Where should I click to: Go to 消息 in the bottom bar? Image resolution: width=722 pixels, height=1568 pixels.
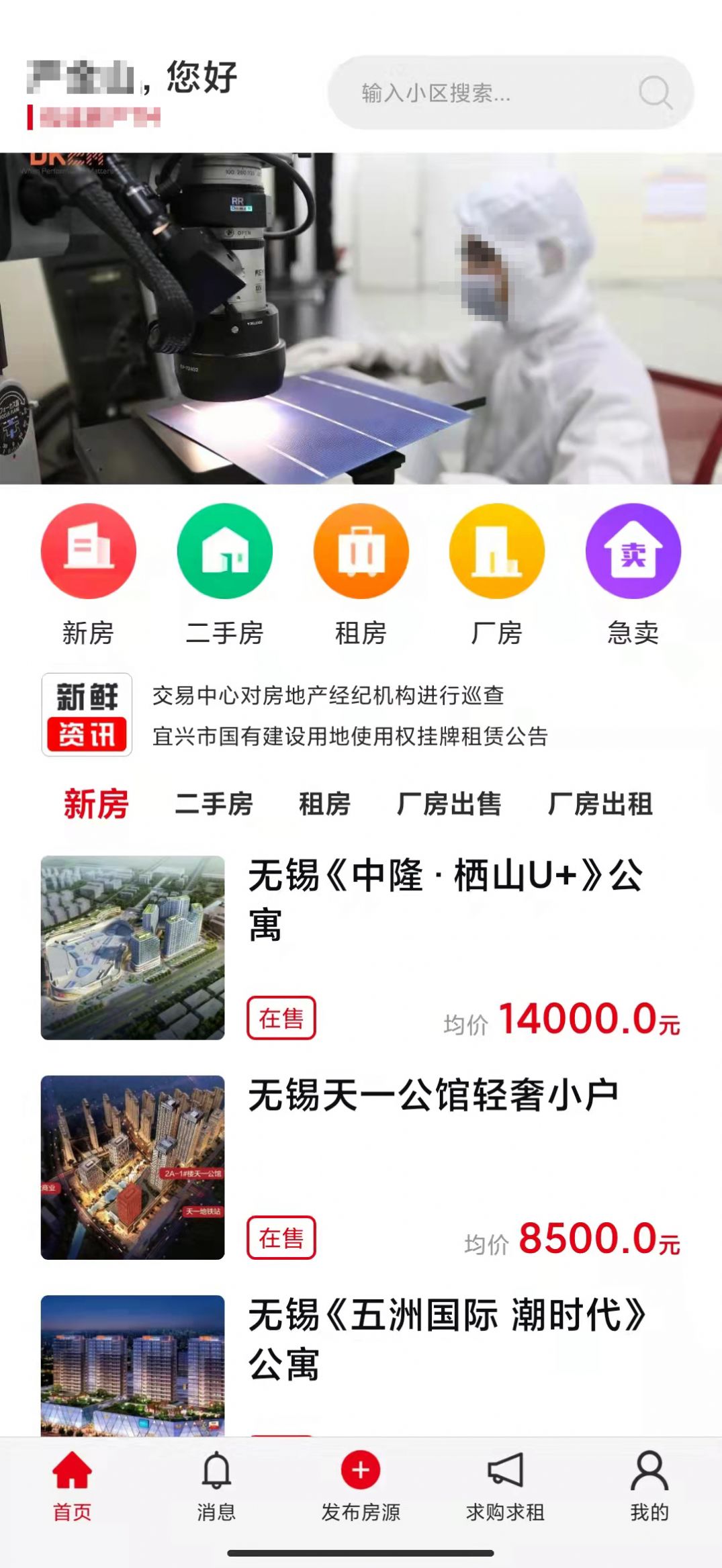(216, 1485)
